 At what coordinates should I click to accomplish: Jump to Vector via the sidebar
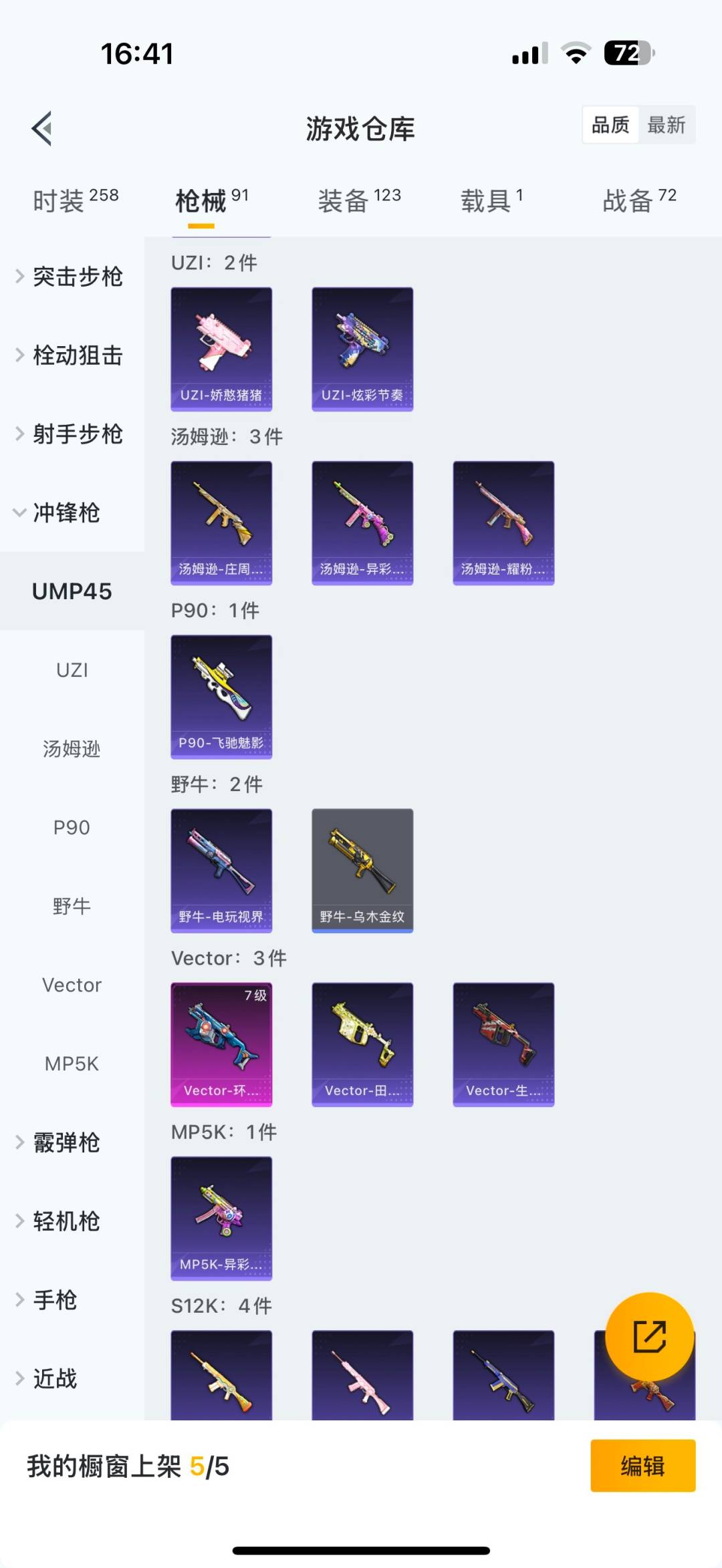click(x=72, y=985)
